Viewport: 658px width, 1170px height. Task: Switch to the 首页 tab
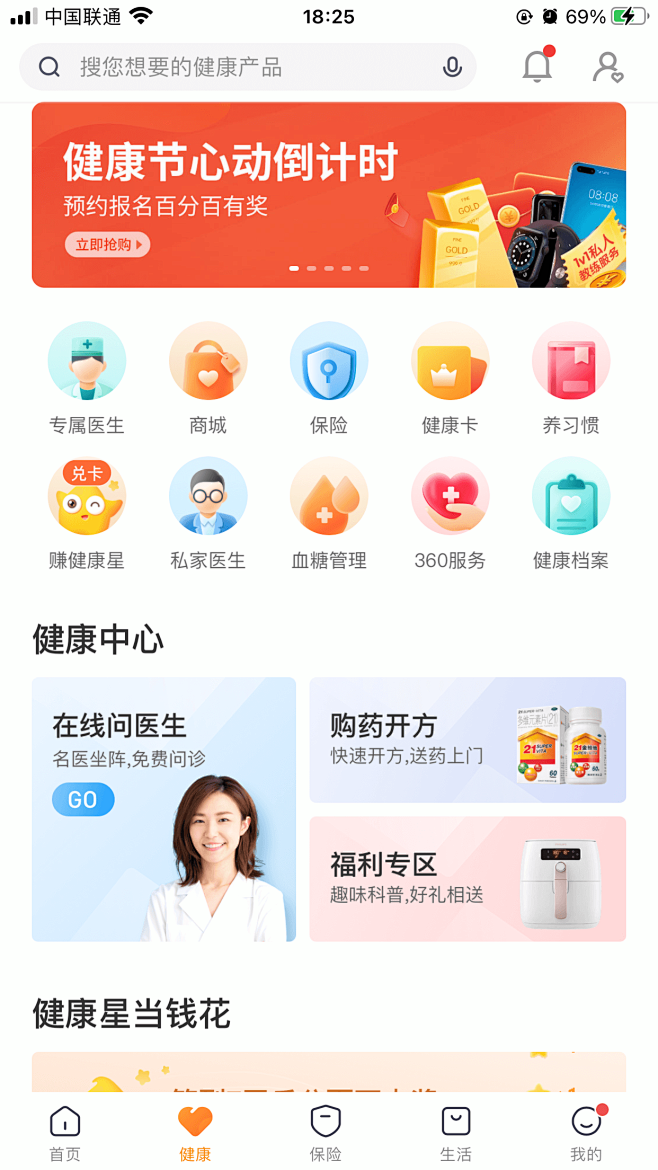point(65,1134)
